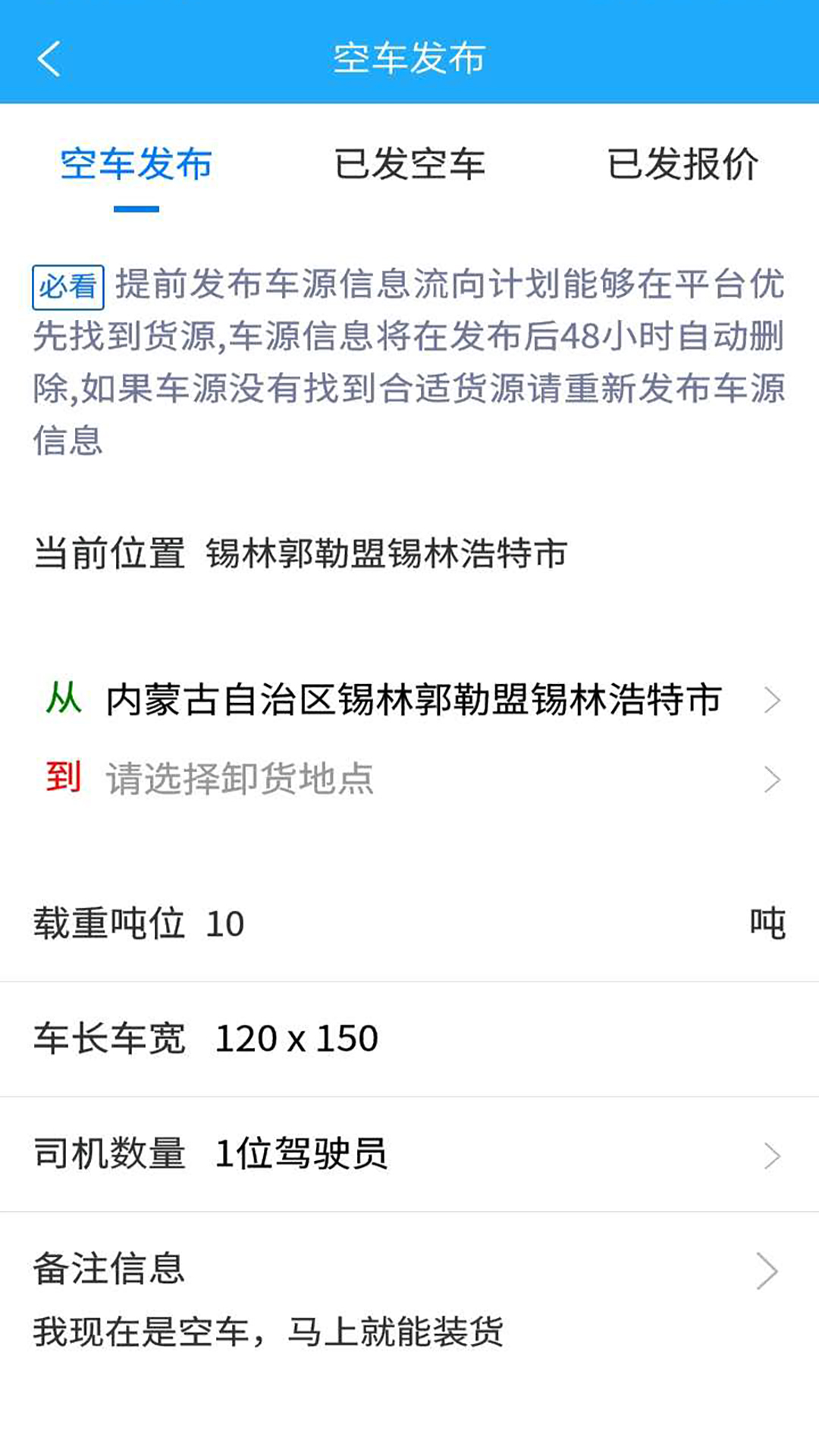Tap the notice text about 48小时自动删除

tap(409, 356)
